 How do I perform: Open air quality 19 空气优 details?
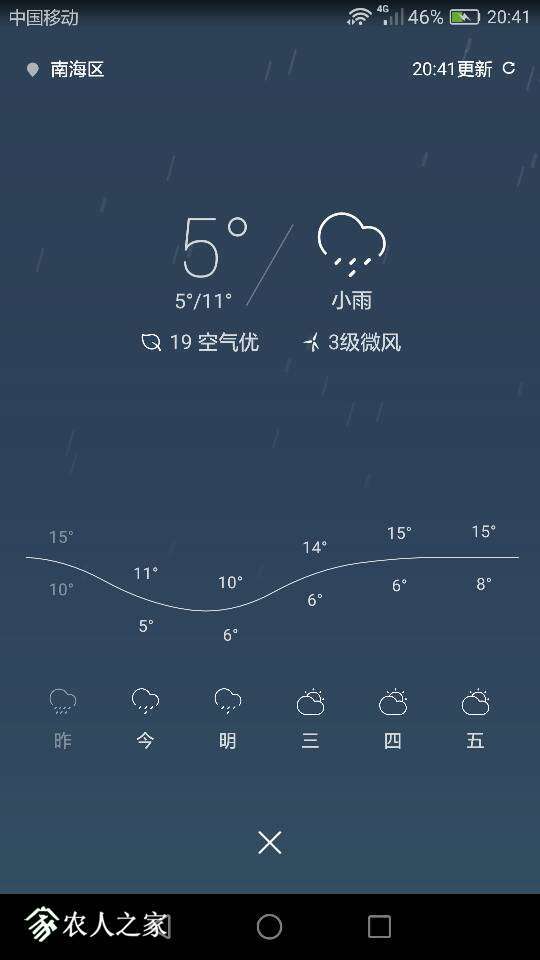(x=200, y=342)
